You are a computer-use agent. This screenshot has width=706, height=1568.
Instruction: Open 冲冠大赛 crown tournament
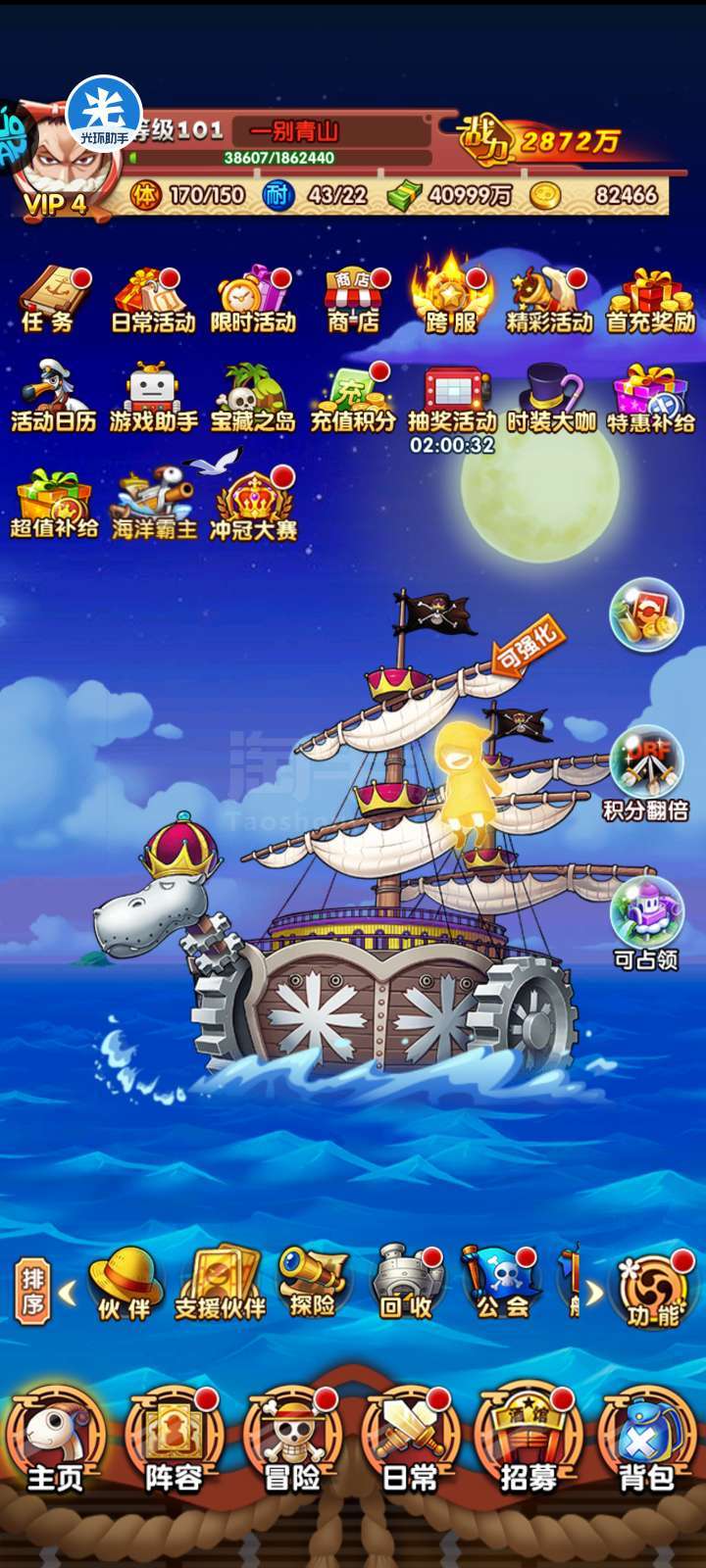pos(253,504)
